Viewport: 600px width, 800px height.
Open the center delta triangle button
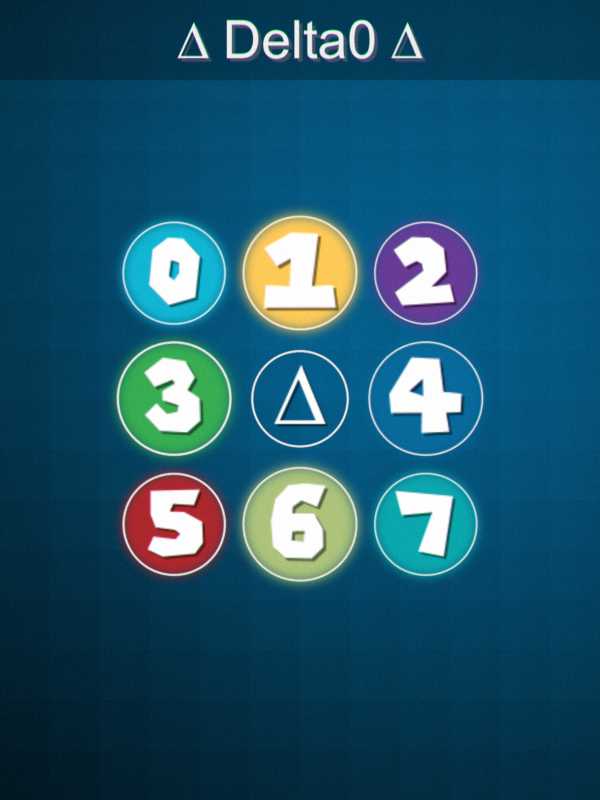[300, 399]
